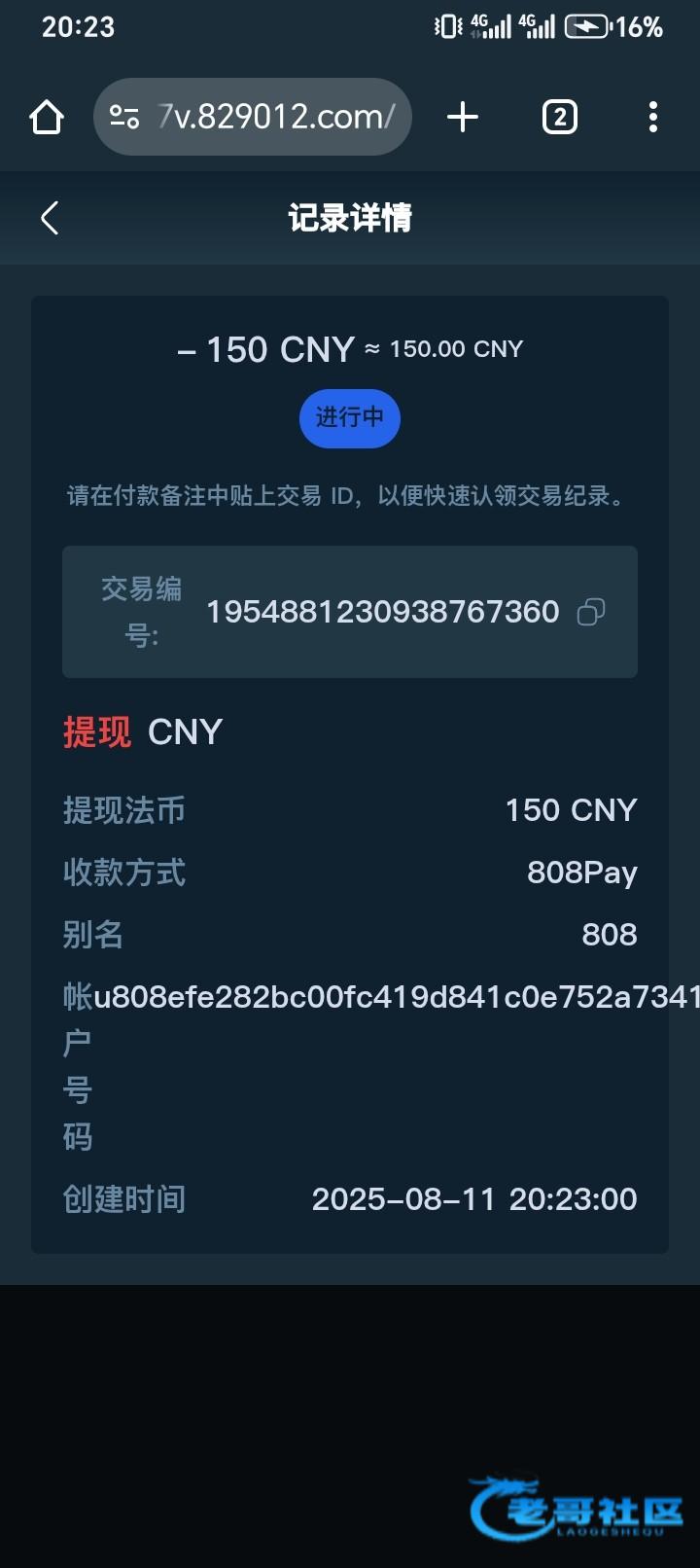The height and width of the screenshot is (1568, 700).
Task: Open the tab switcher showing 2 tabs
Action: (x=559, y=118)
